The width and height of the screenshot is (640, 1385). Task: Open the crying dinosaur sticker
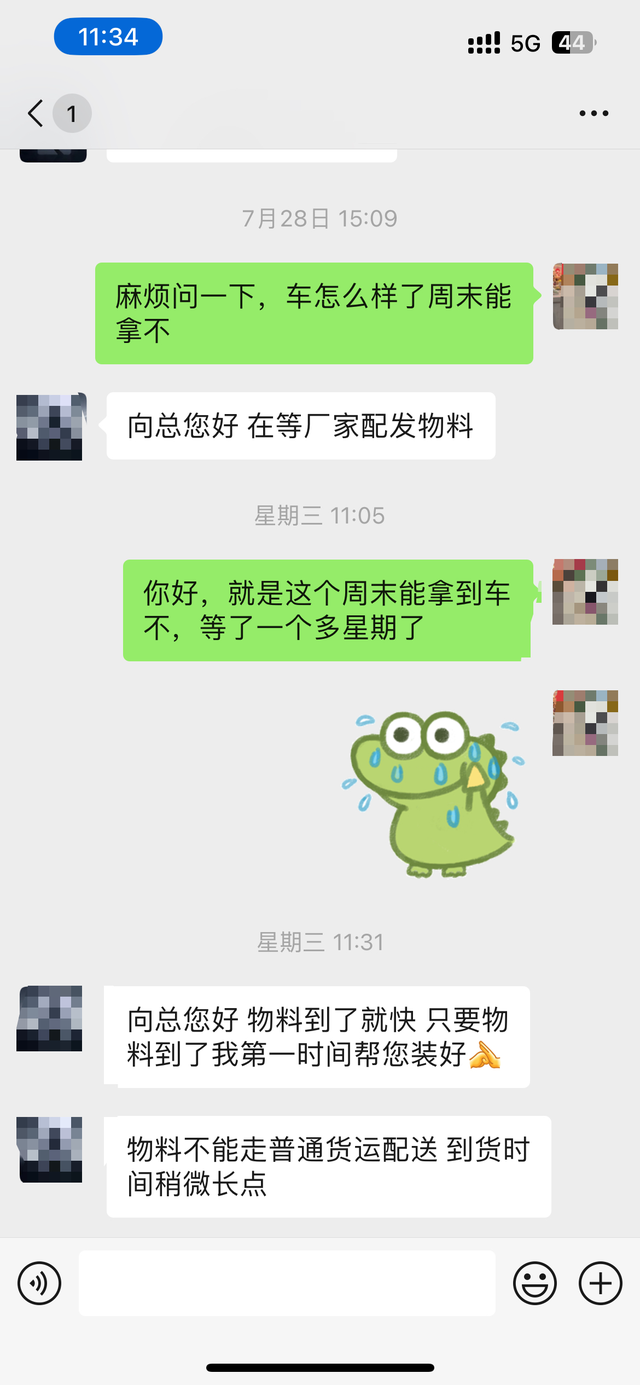[x=430, y=792]
